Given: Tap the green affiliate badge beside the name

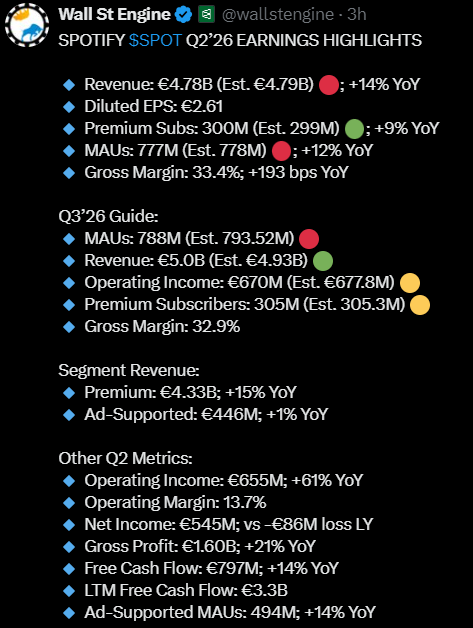Looking at the screenshot, I should [x=207, y=15].
